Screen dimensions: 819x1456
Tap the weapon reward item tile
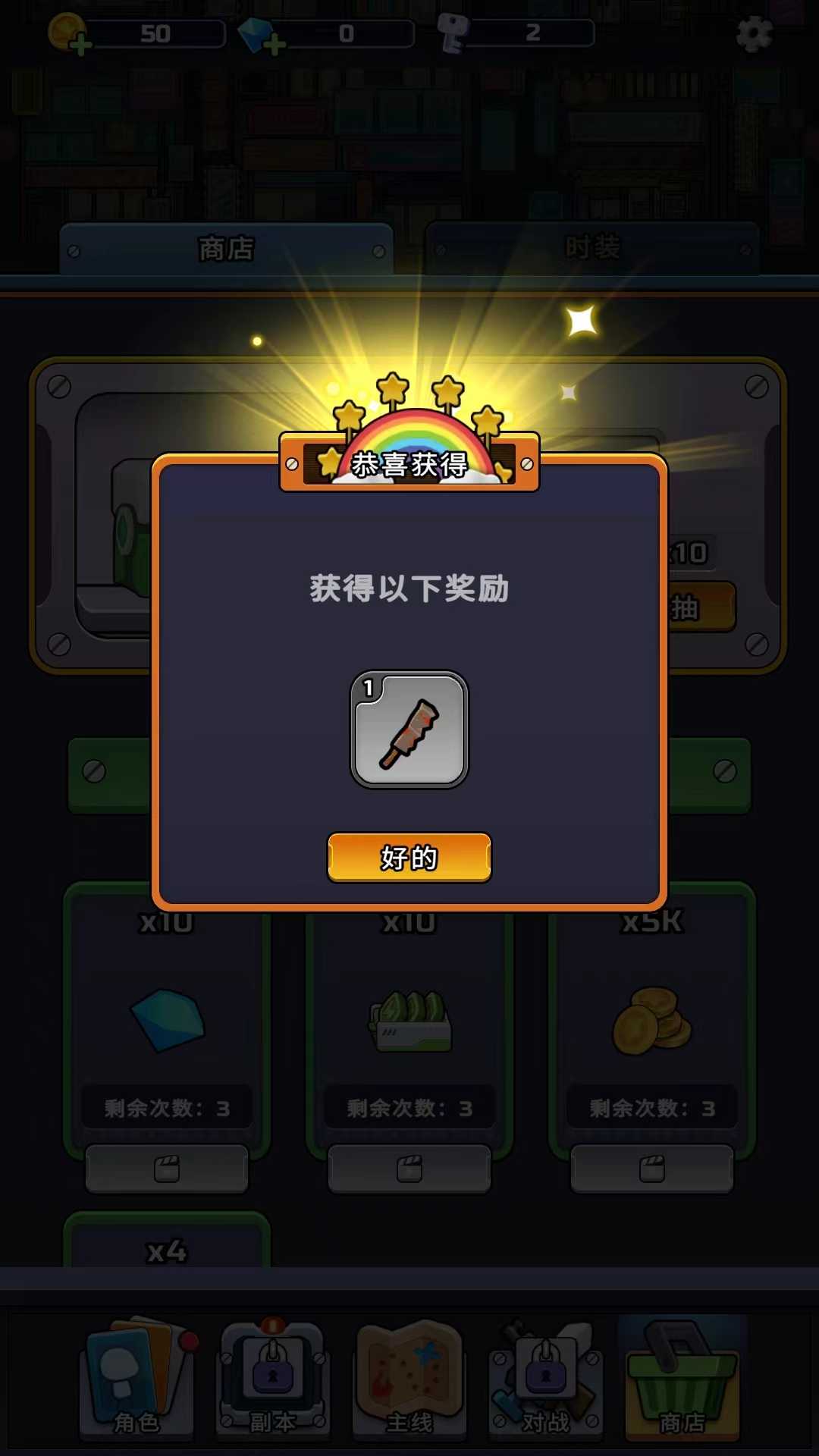tap(409, 730)
